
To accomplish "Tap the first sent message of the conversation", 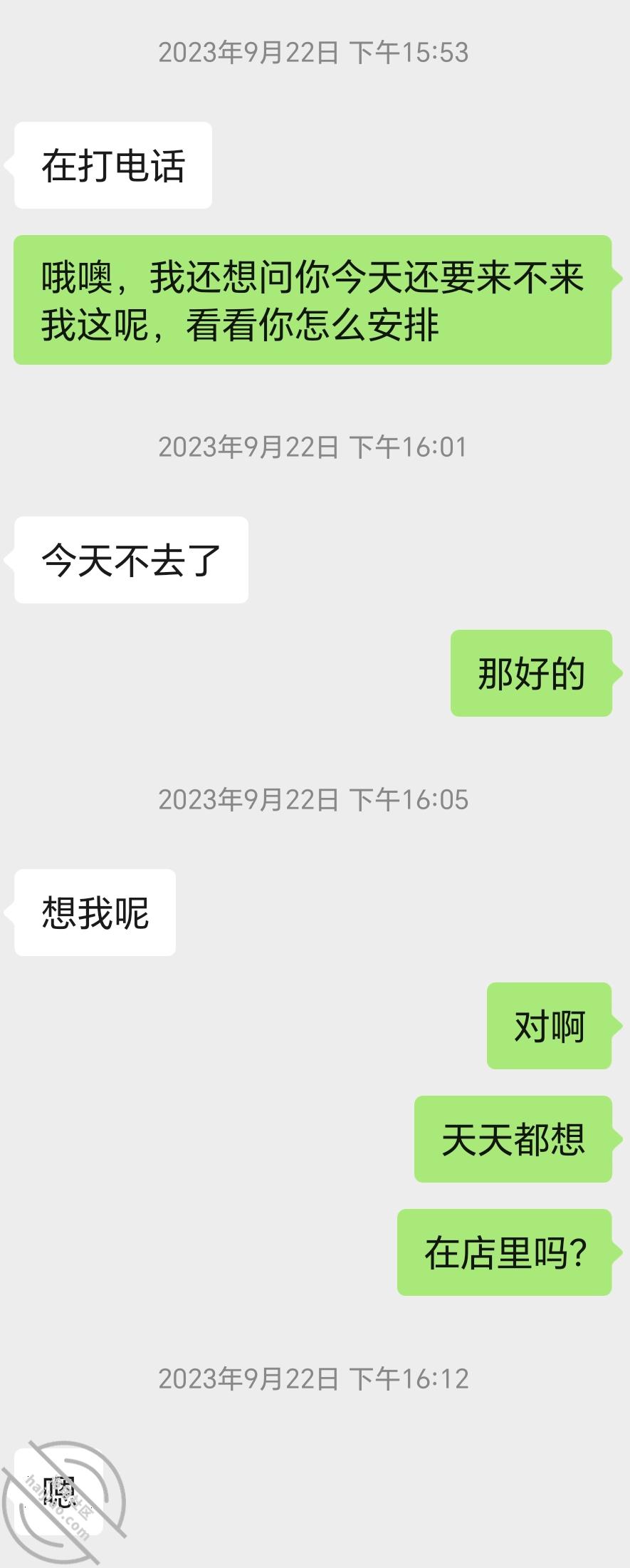I will coord(313,299).
